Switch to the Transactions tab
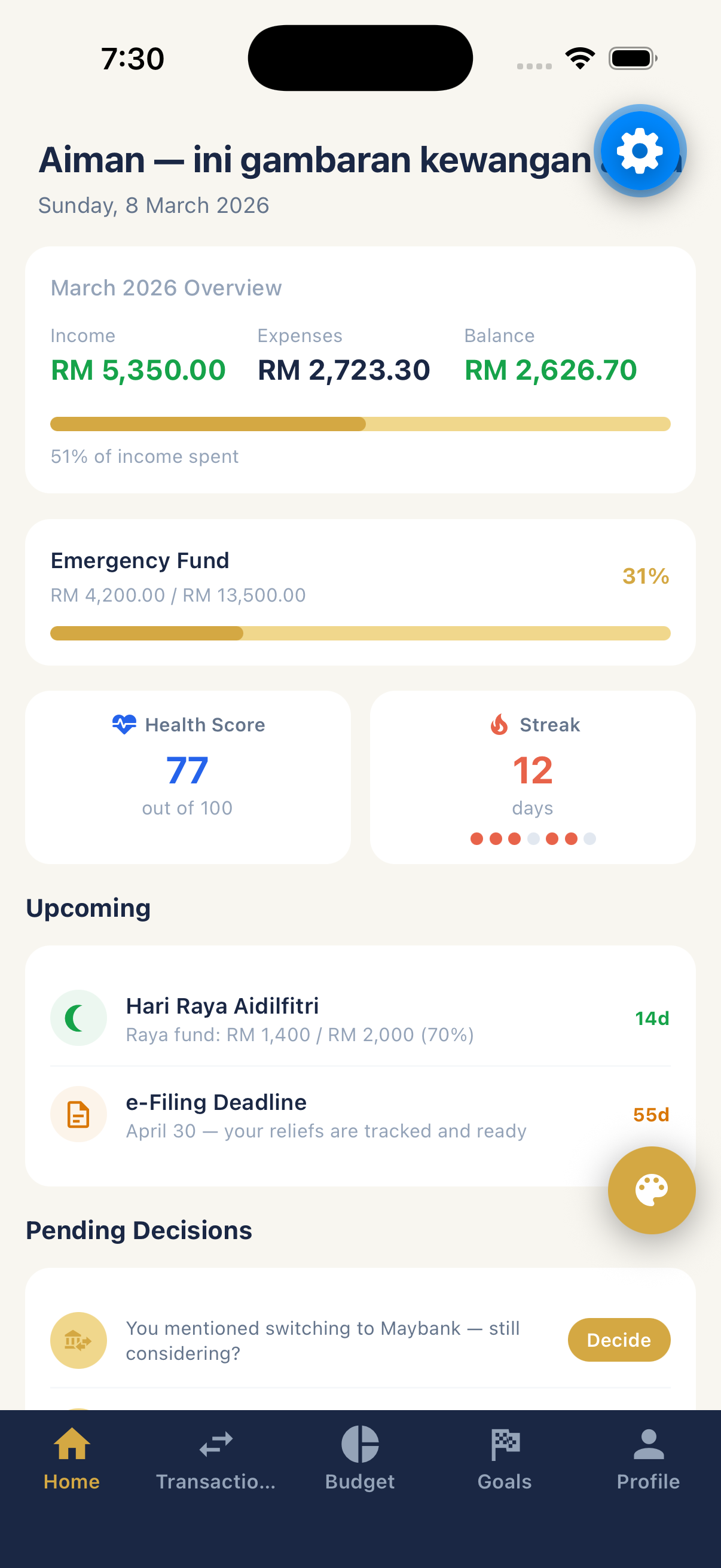The width and height of the screenshot is (721, 1568). point(216,1458)
